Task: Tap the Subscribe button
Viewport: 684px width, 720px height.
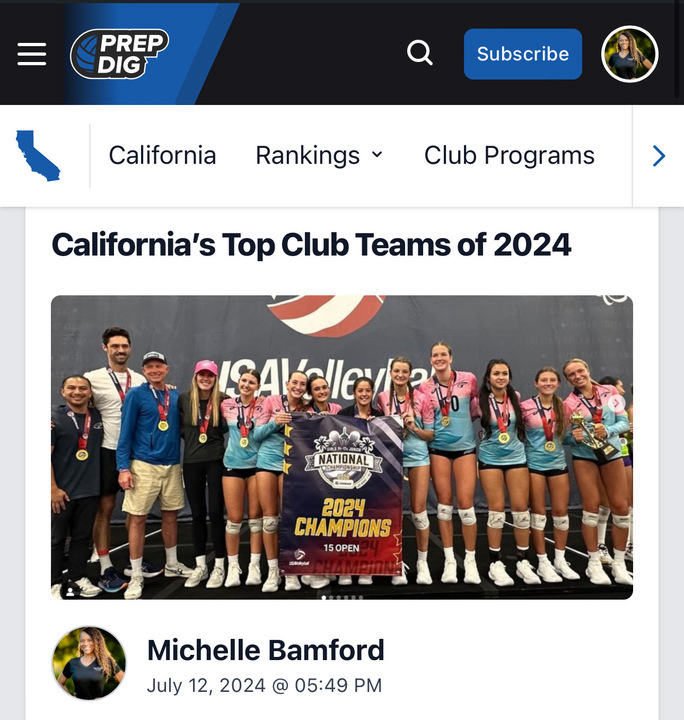Action: 522,54
